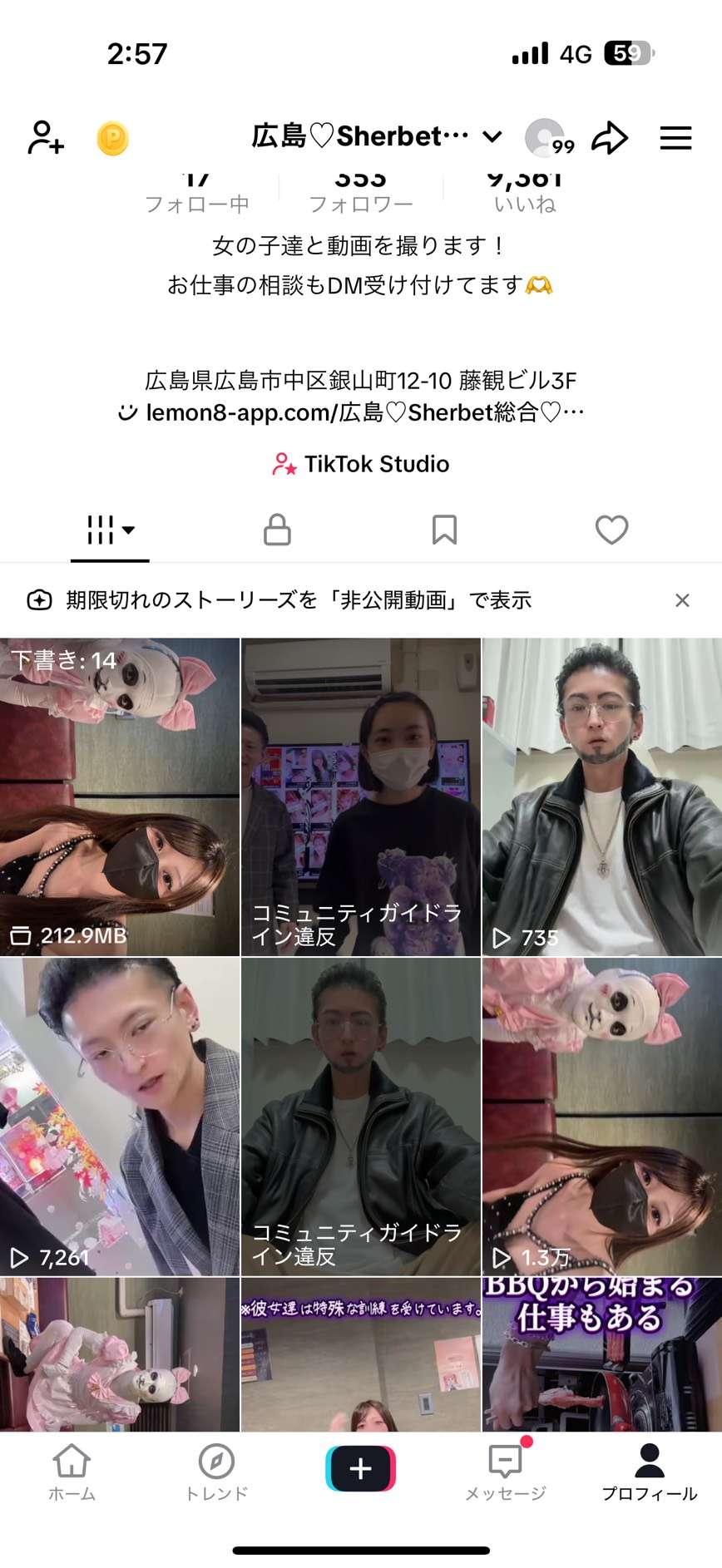Viewport: 722px width, 1568px height.
Task: Switch to the liked videos heart tab
Action: point(611,530)
